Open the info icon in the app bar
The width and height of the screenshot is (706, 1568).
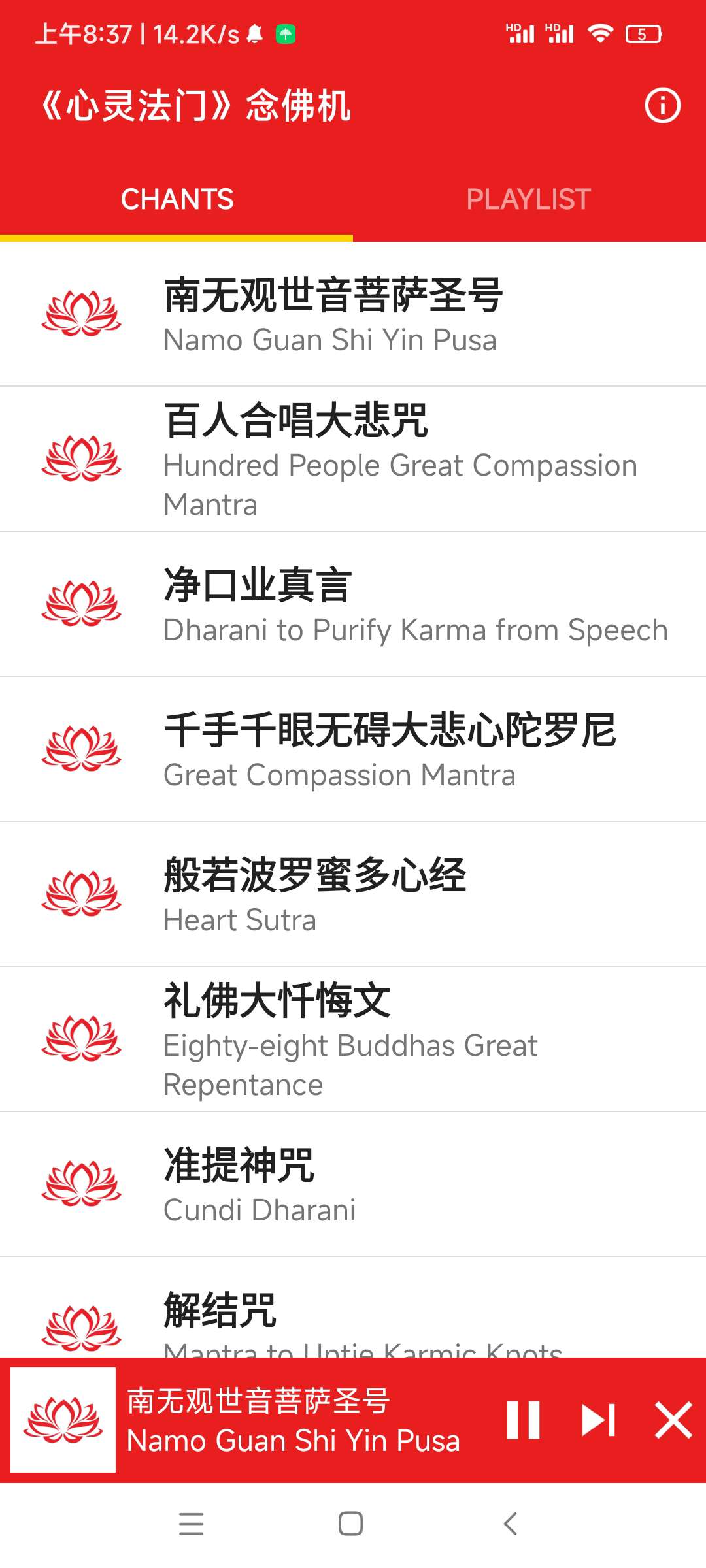click(x=662, y=106)
